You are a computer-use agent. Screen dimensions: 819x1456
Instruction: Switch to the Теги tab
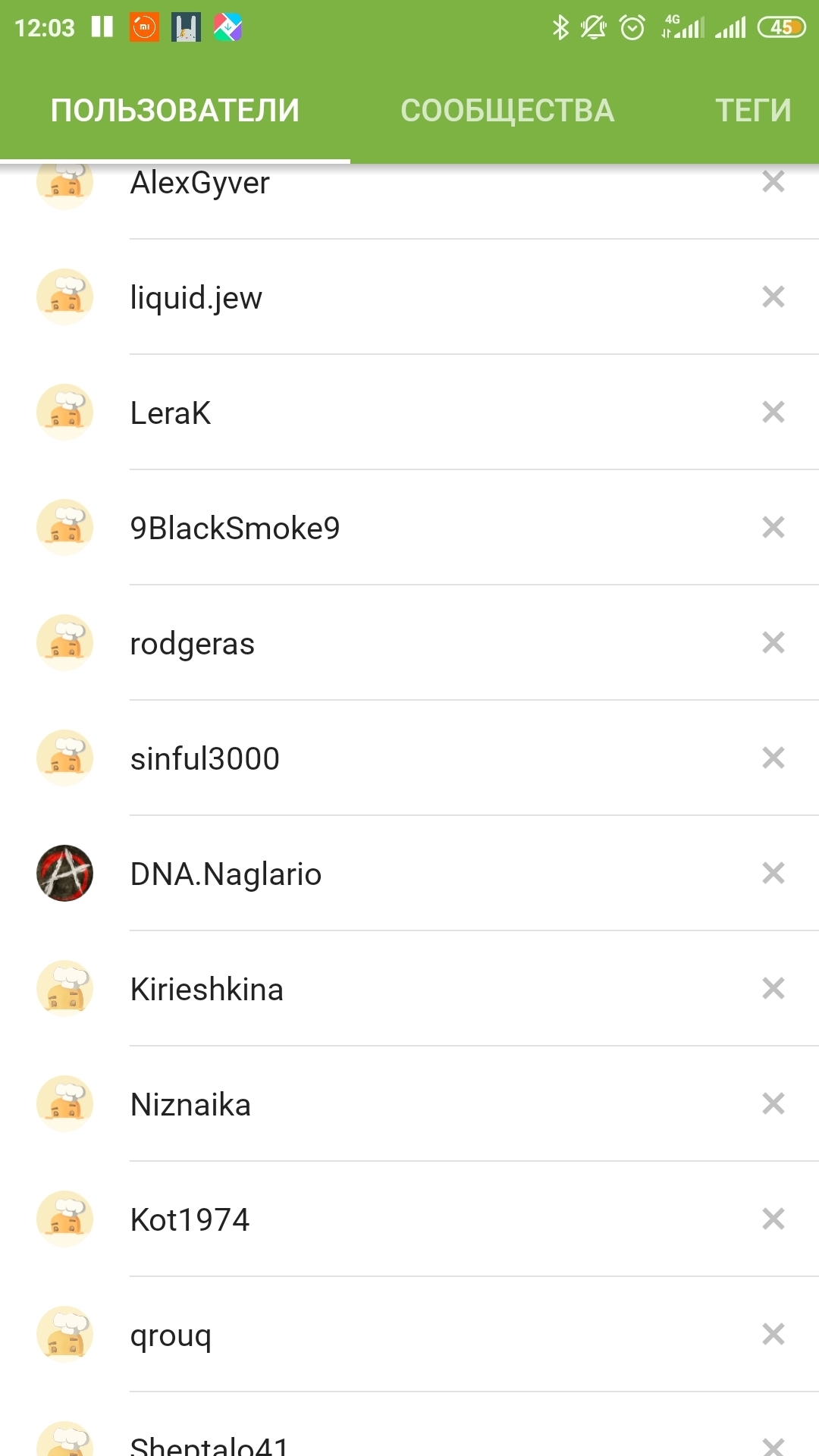point(753,111)
